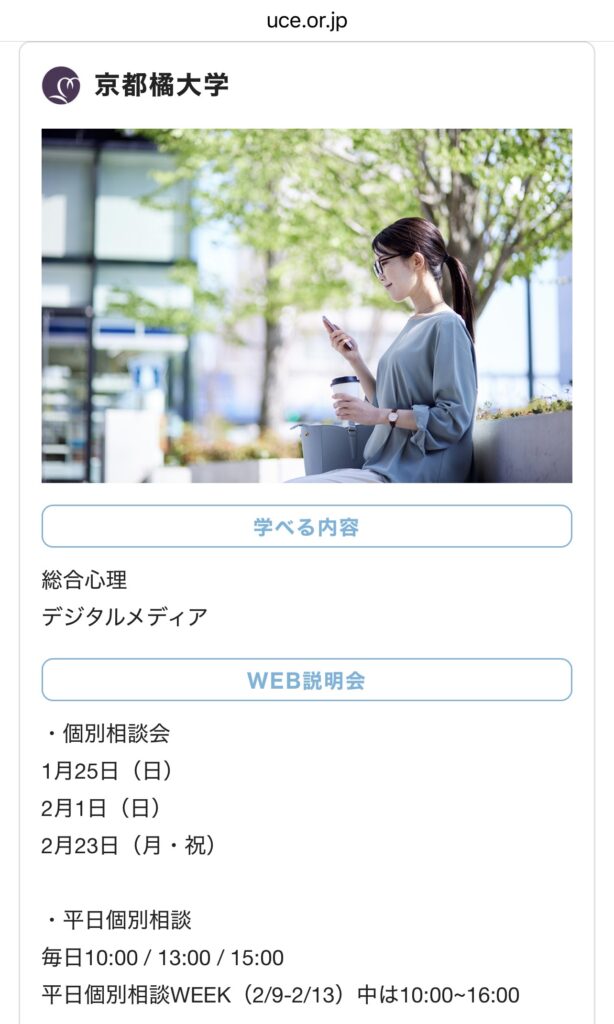Tap the uce.or.jp address bar
Viewport: 614px width, 1024px height.
pos(307,20)
